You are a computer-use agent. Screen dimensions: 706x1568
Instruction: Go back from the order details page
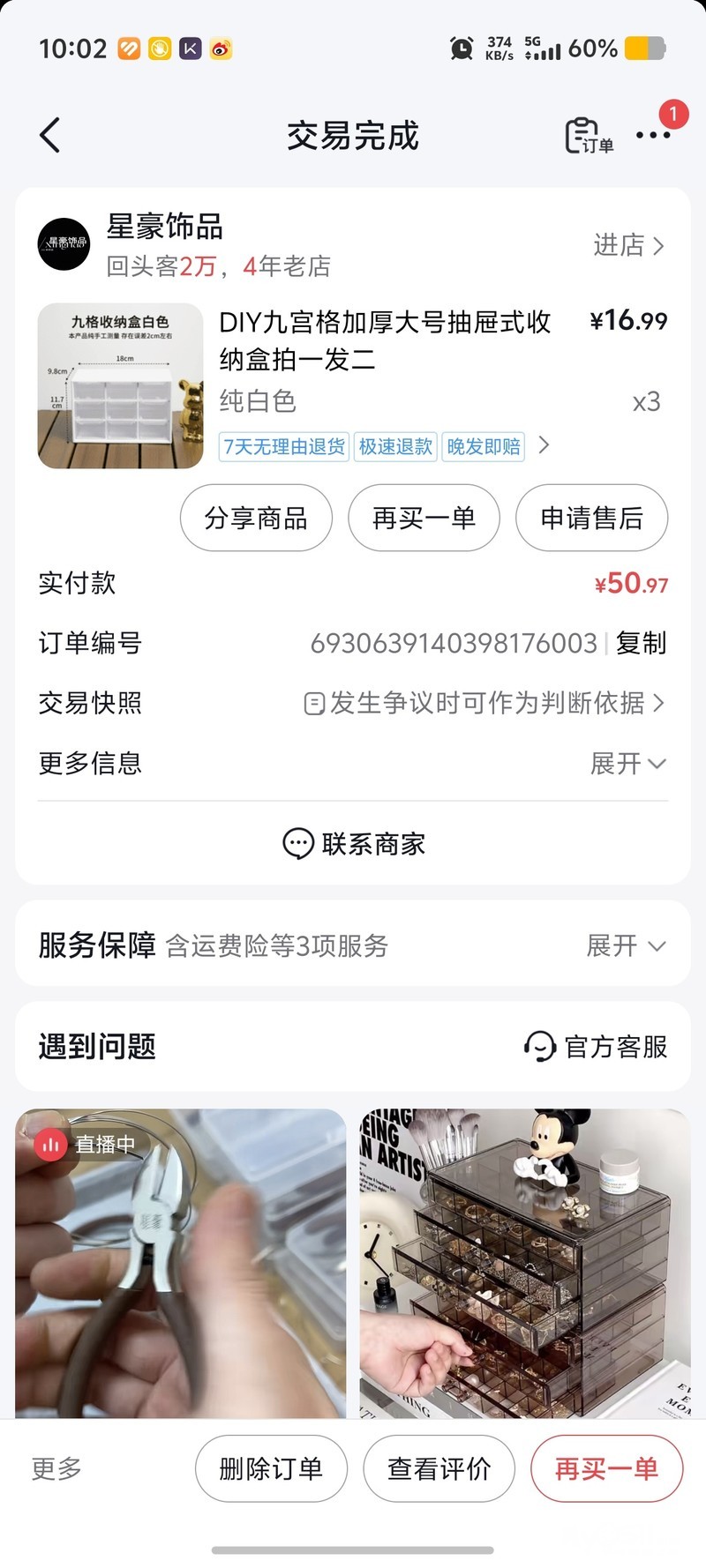pyautogui.click(x=50, y=136)
